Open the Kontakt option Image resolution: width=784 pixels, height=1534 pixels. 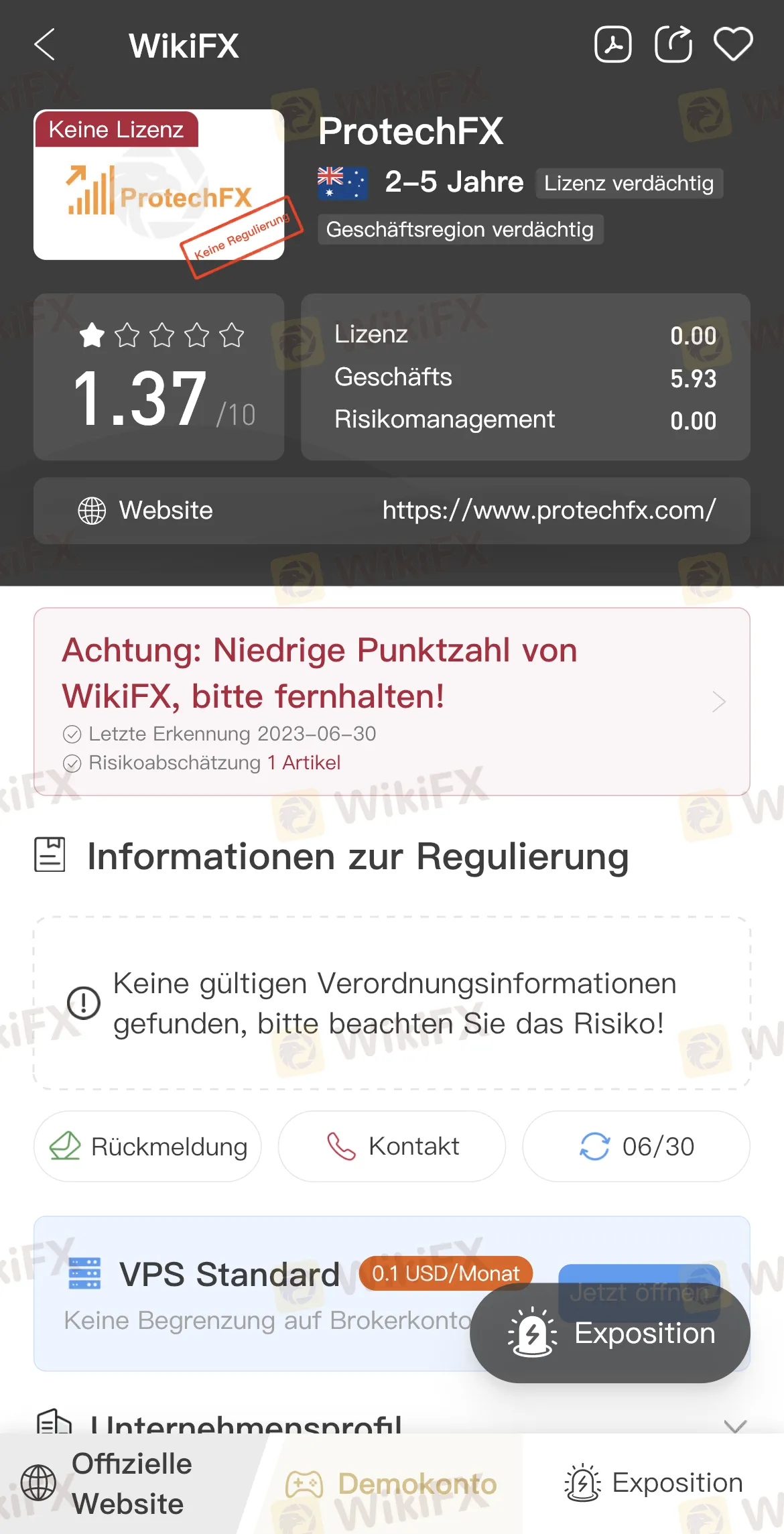point(391,1147)
